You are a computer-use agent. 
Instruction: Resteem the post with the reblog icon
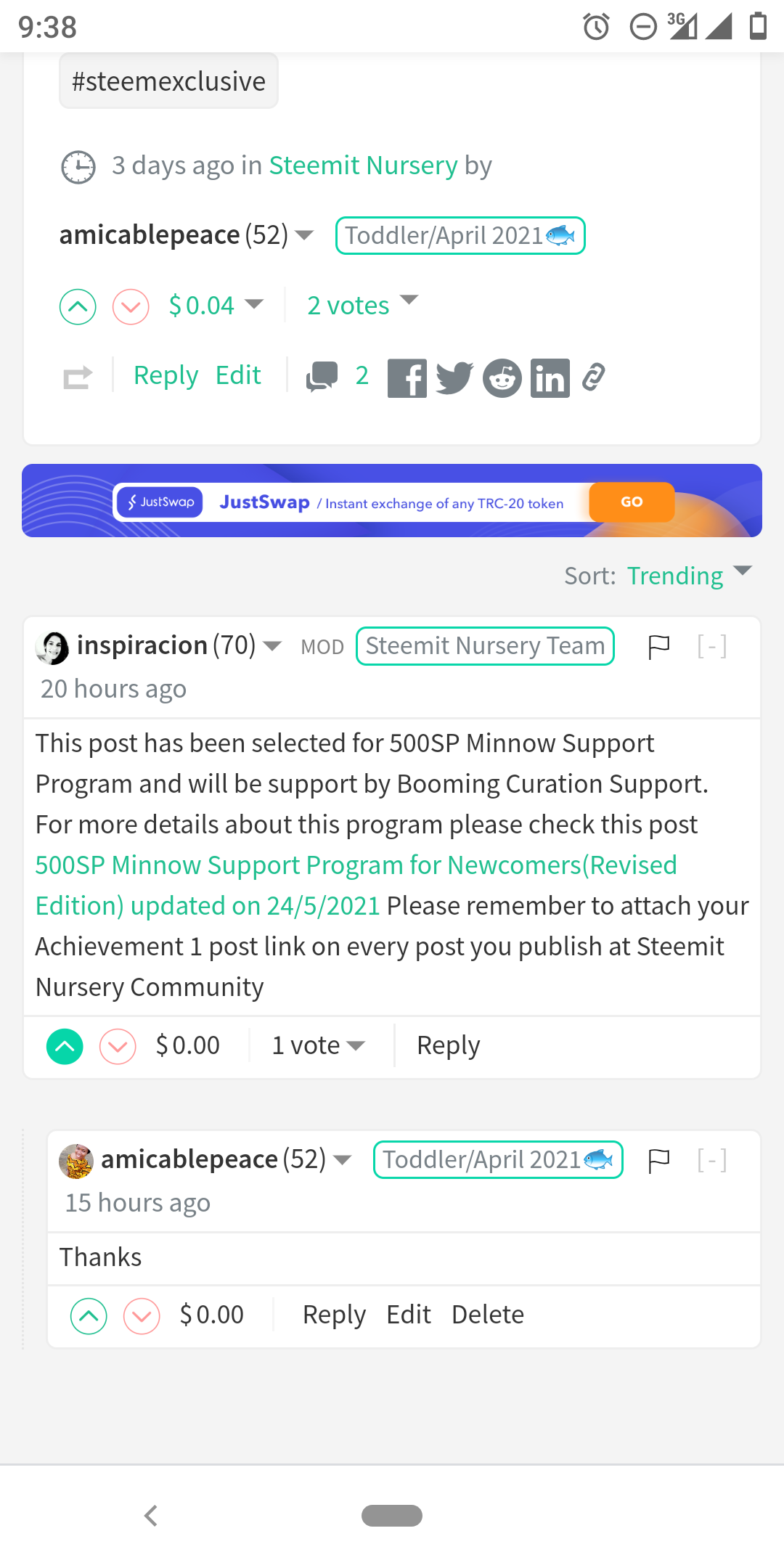78,377
